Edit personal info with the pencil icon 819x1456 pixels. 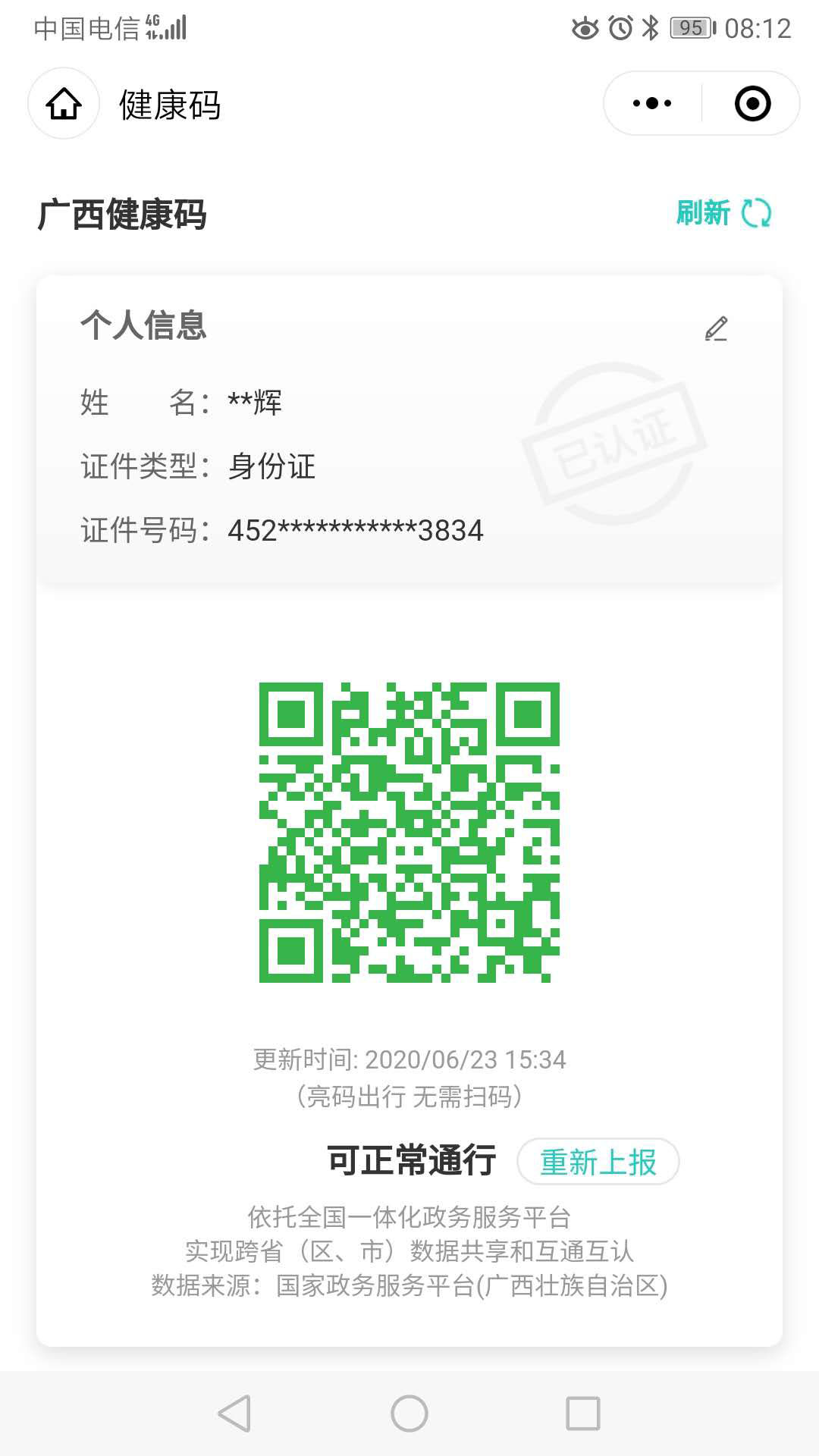[x=716, y=329]
